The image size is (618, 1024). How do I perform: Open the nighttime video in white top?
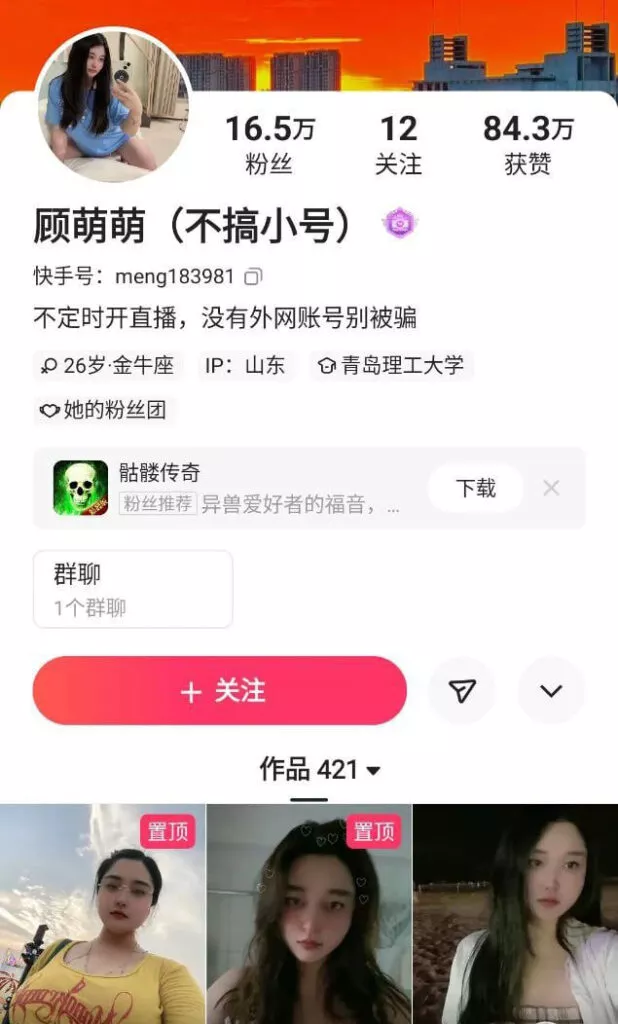tap(516, 914)
